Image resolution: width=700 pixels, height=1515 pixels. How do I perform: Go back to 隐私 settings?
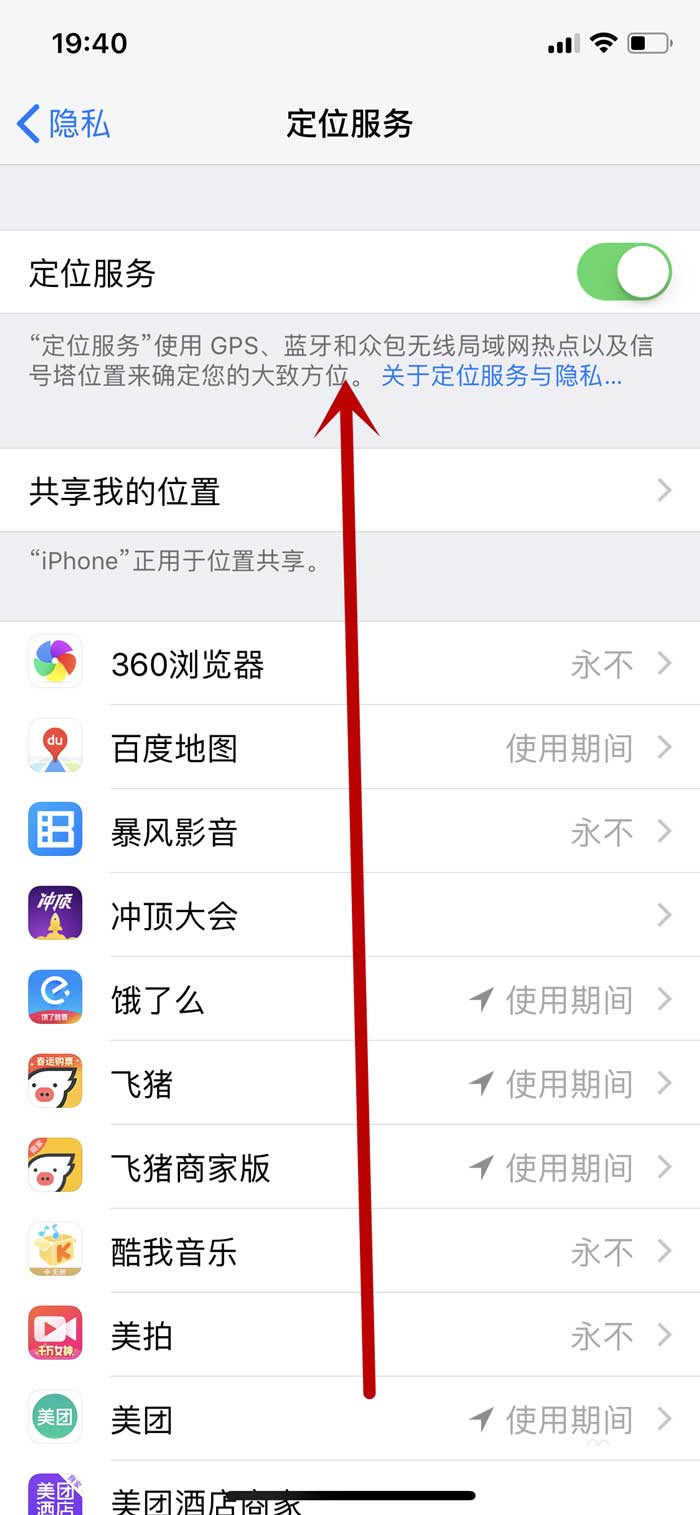point(64,124)
